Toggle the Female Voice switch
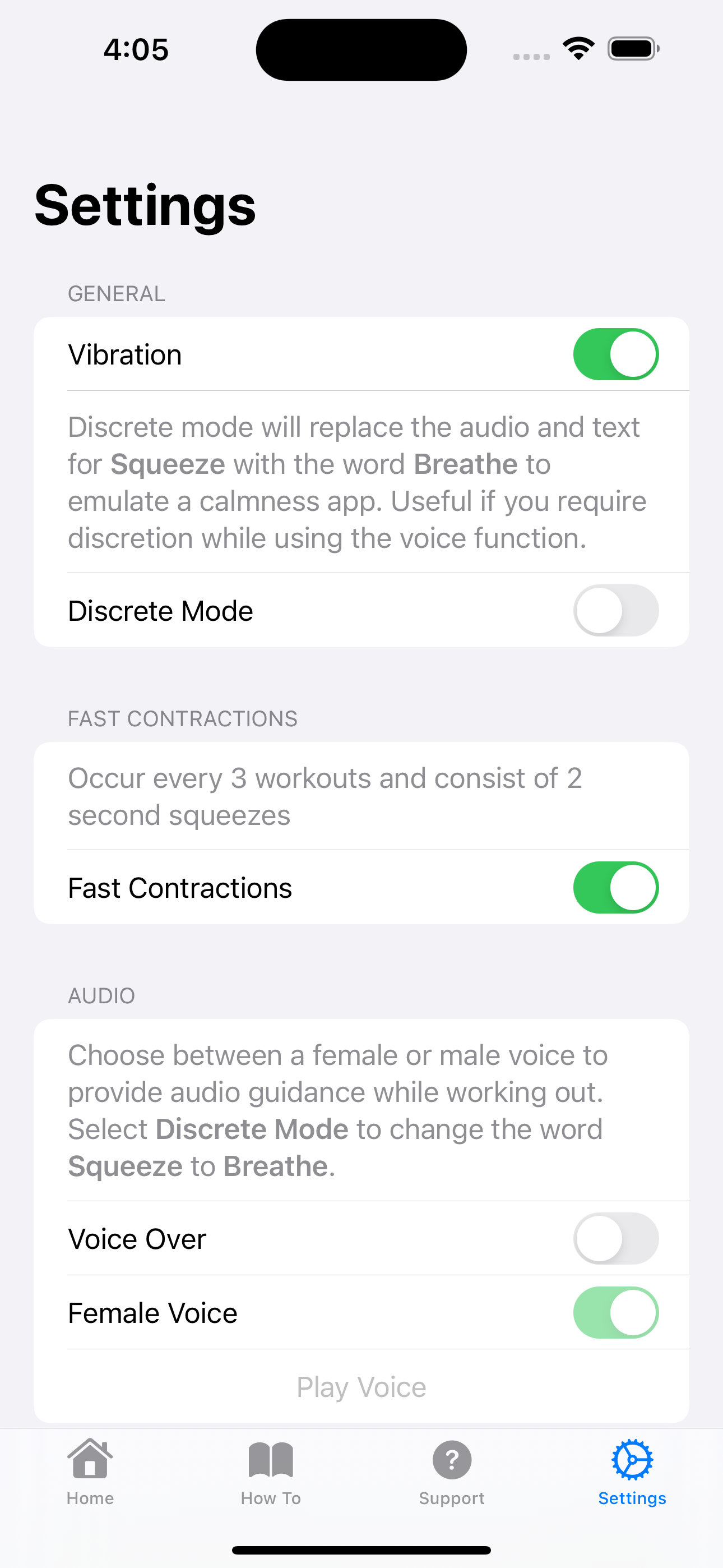Viewport: 723px width, 1568px height. pos(615,1312)
